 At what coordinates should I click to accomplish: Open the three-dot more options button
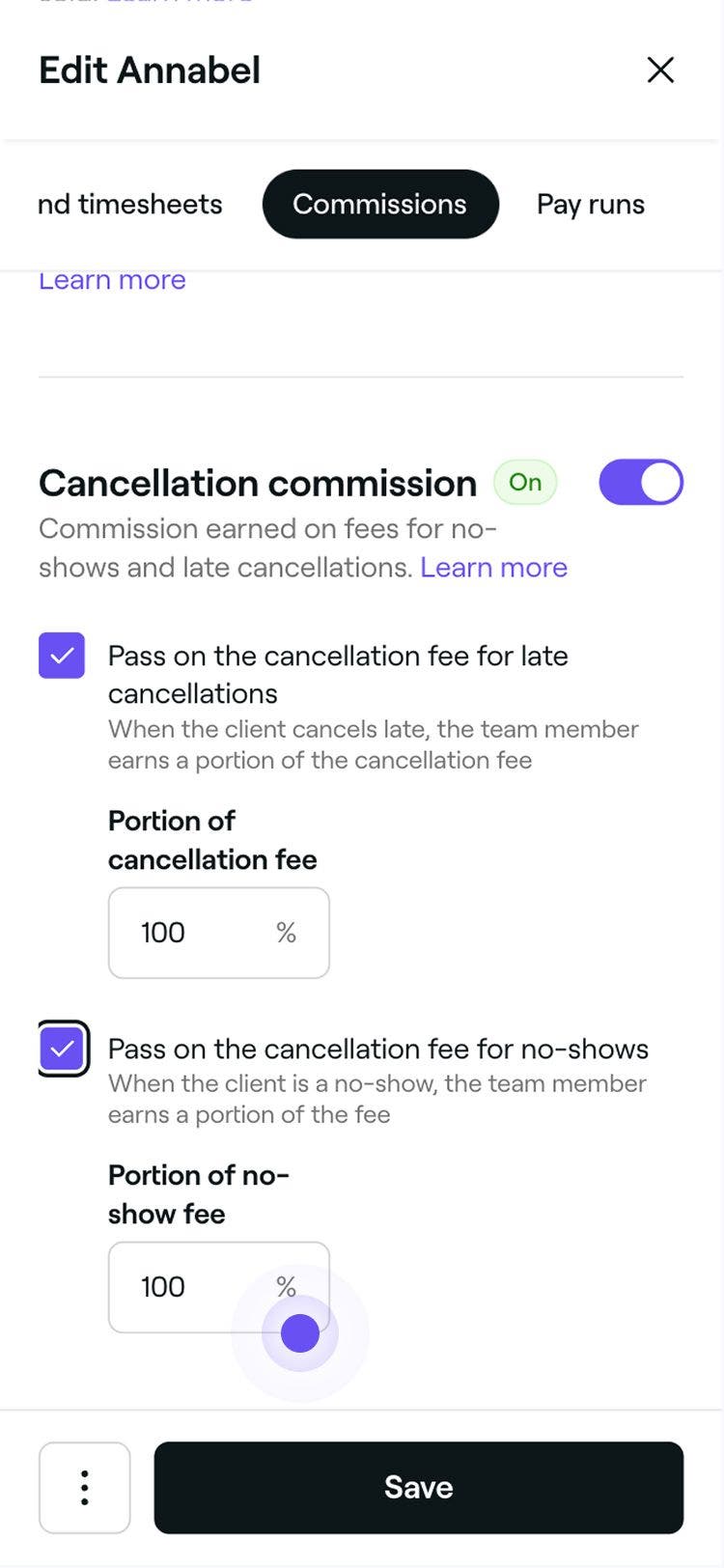pos(85,1488)
